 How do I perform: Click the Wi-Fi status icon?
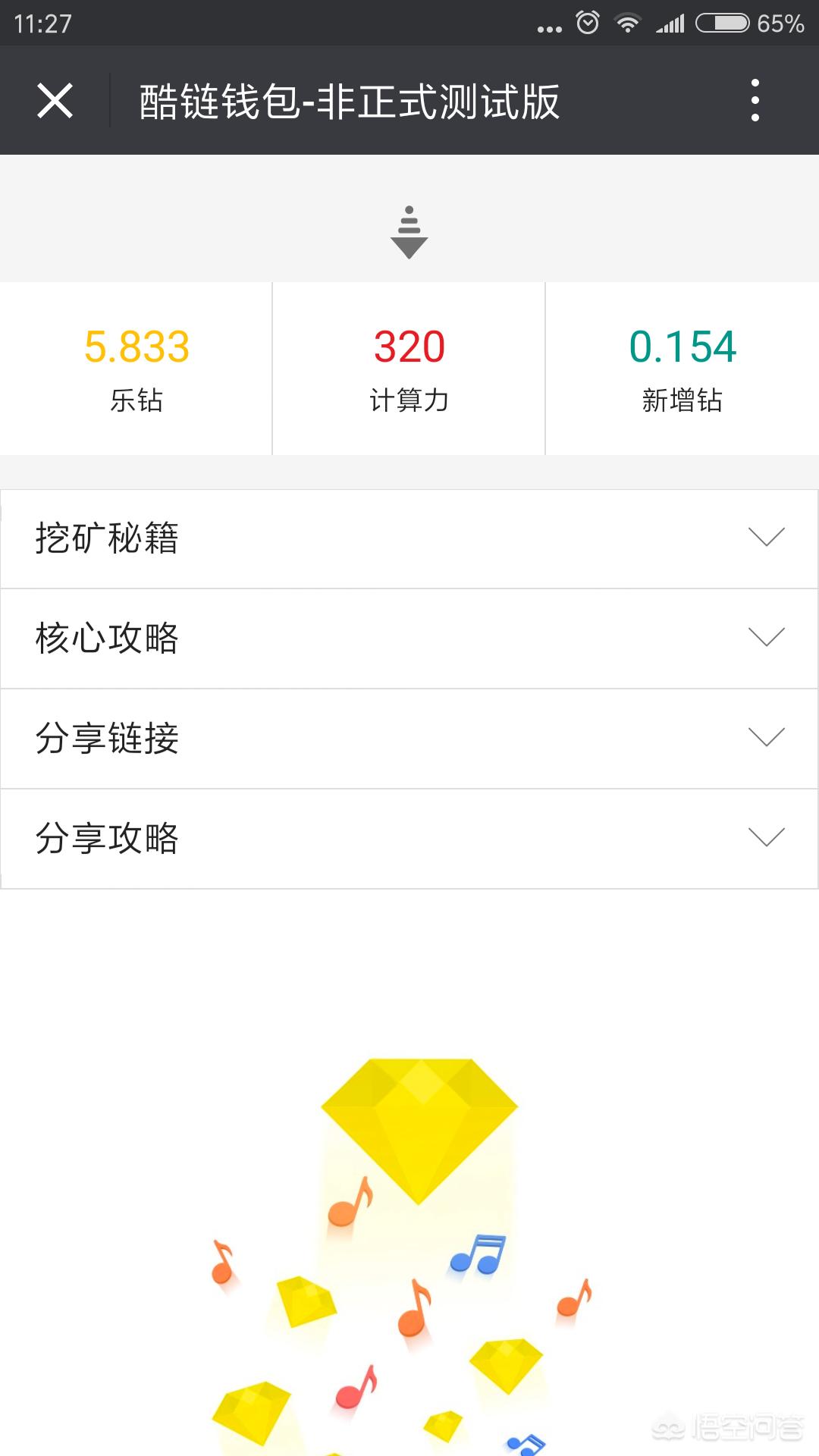click(626, 23)
